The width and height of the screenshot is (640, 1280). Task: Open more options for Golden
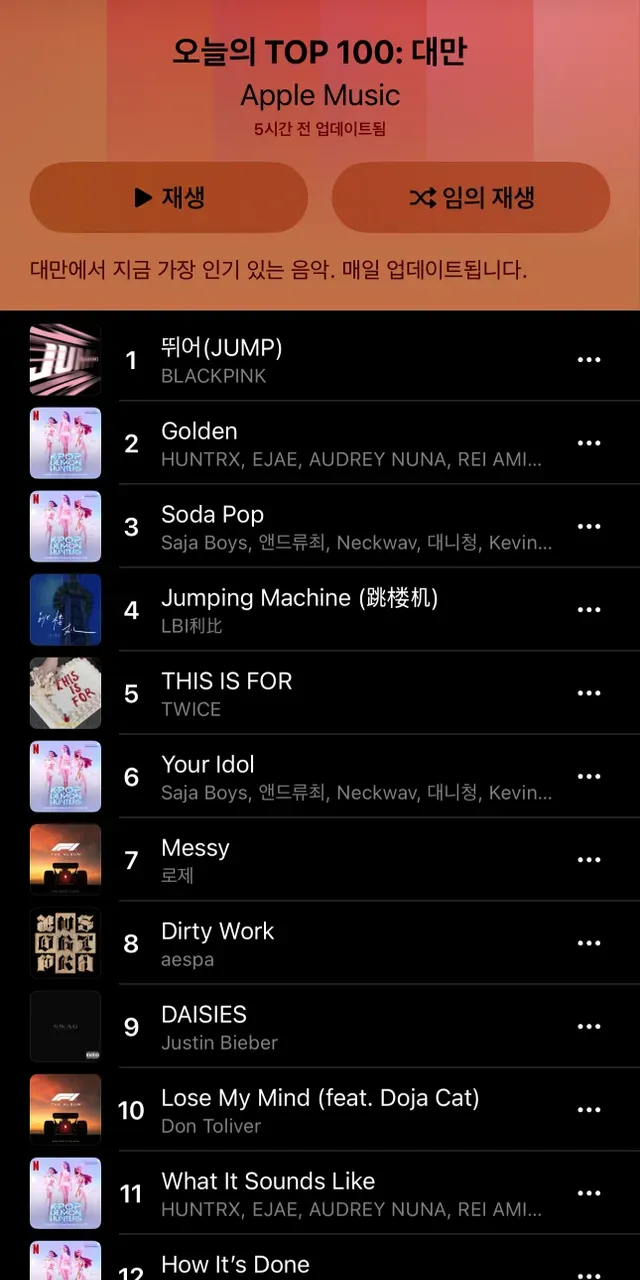coord(589,443)
